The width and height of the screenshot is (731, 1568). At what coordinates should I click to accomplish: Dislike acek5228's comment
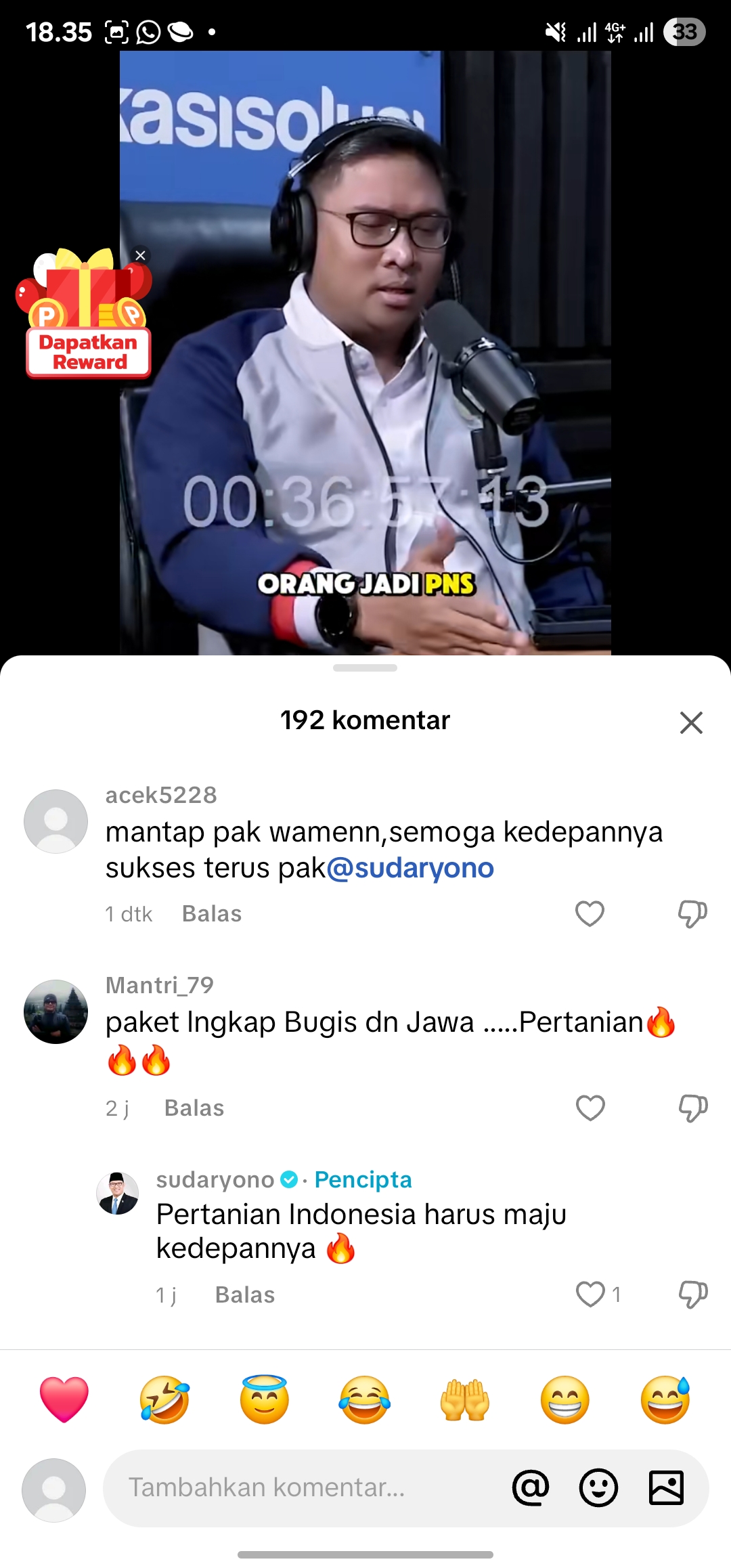[692, 914]
